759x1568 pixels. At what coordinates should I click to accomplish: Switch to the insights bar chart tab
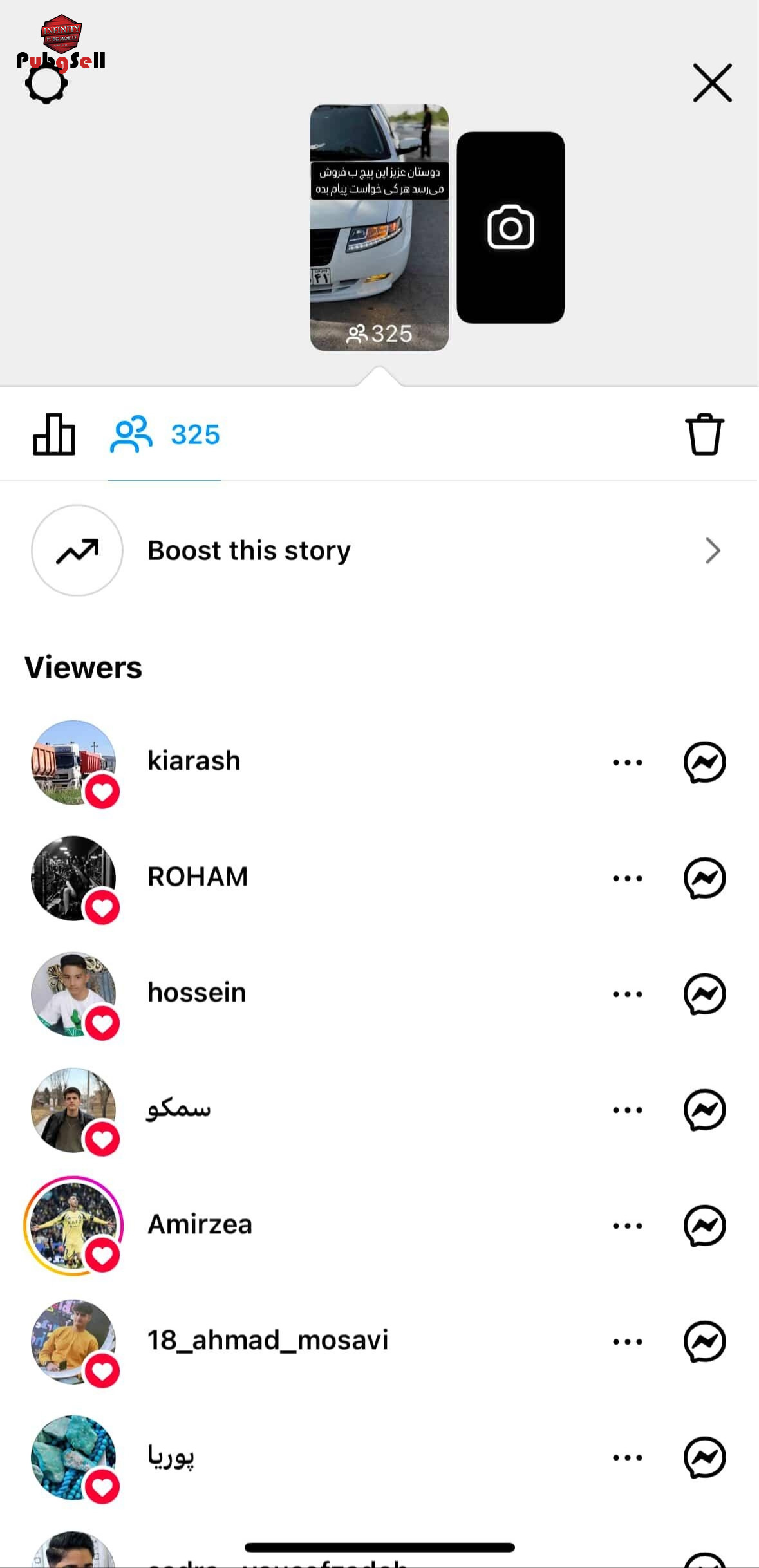pyautogui.click(x=54, y=434)
